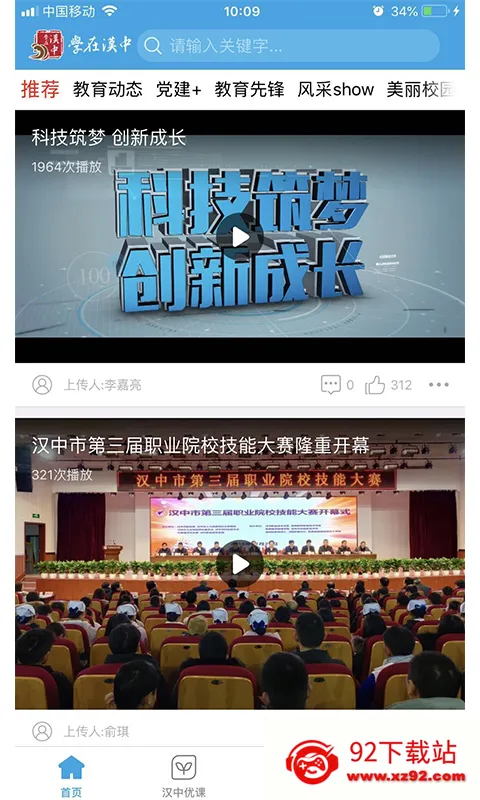Go to the 首页 tab
Screen dimensions: 480x800
(x=71, y=777)
